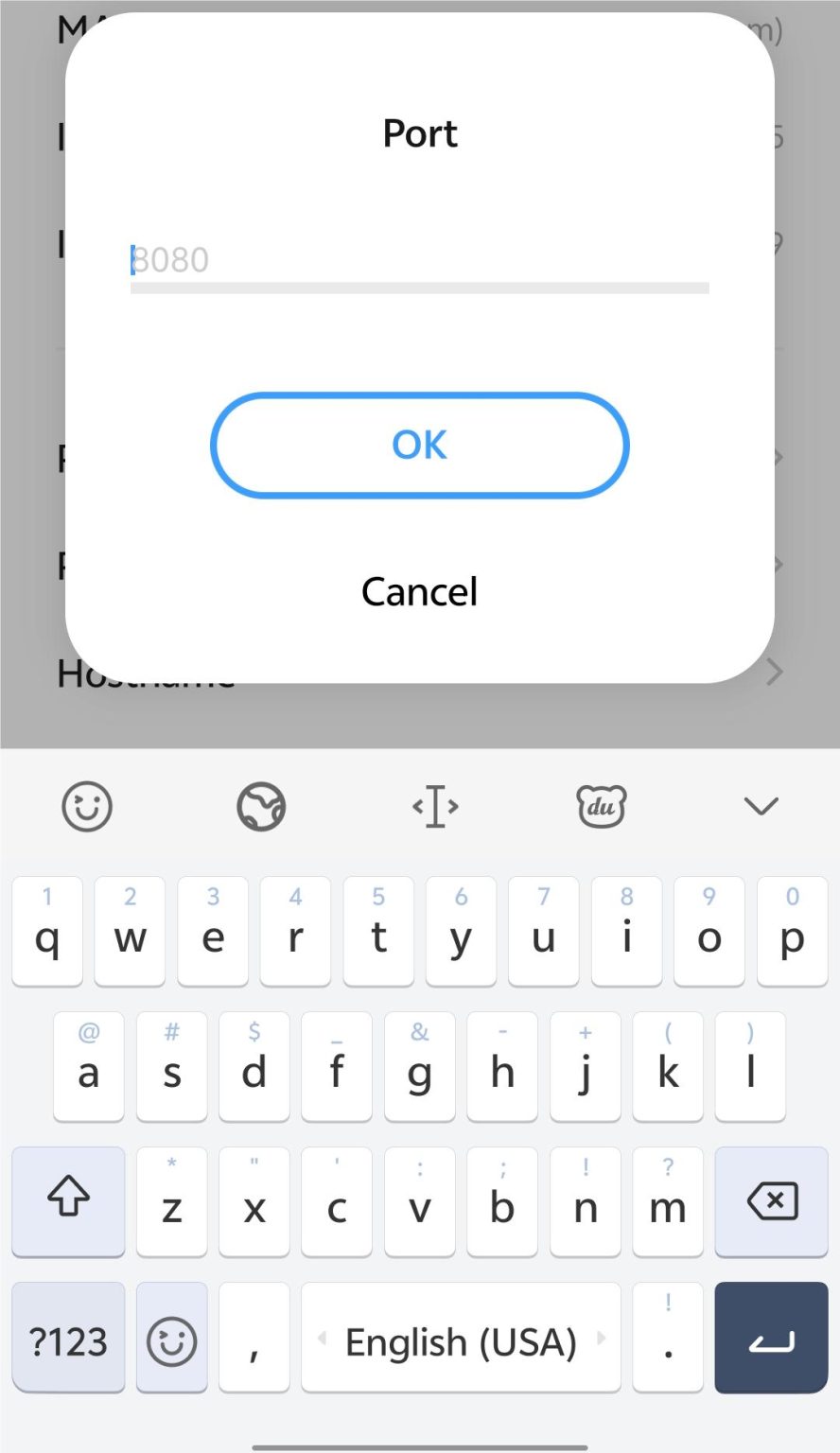This screenshot has height=1453, width=840.
Task: Hit the enter key on the keyboard
Action: click(x=772, y=1338)
